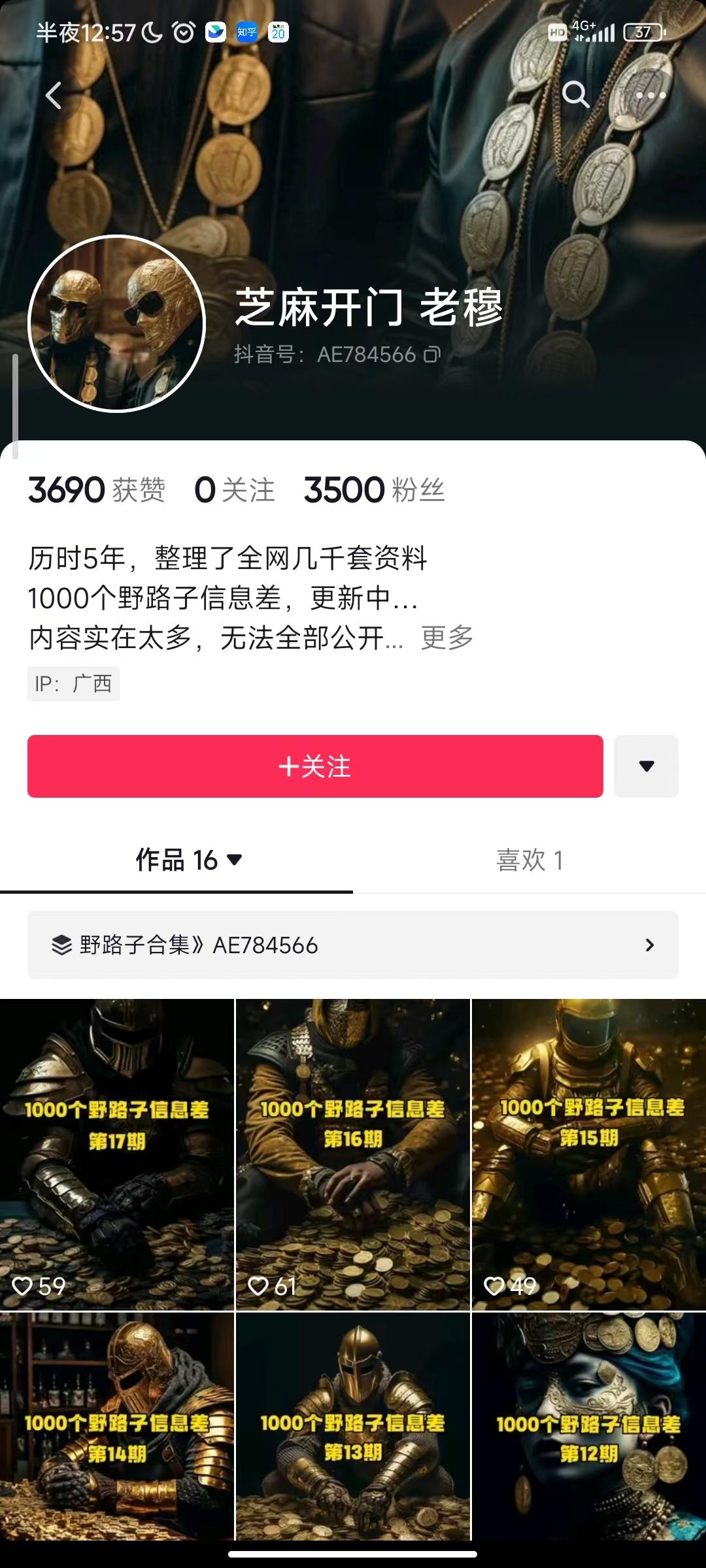Copy the 抖音号 AE784566
The width and height of the screenshot is (706, 1568).
(x=433, y=353)
